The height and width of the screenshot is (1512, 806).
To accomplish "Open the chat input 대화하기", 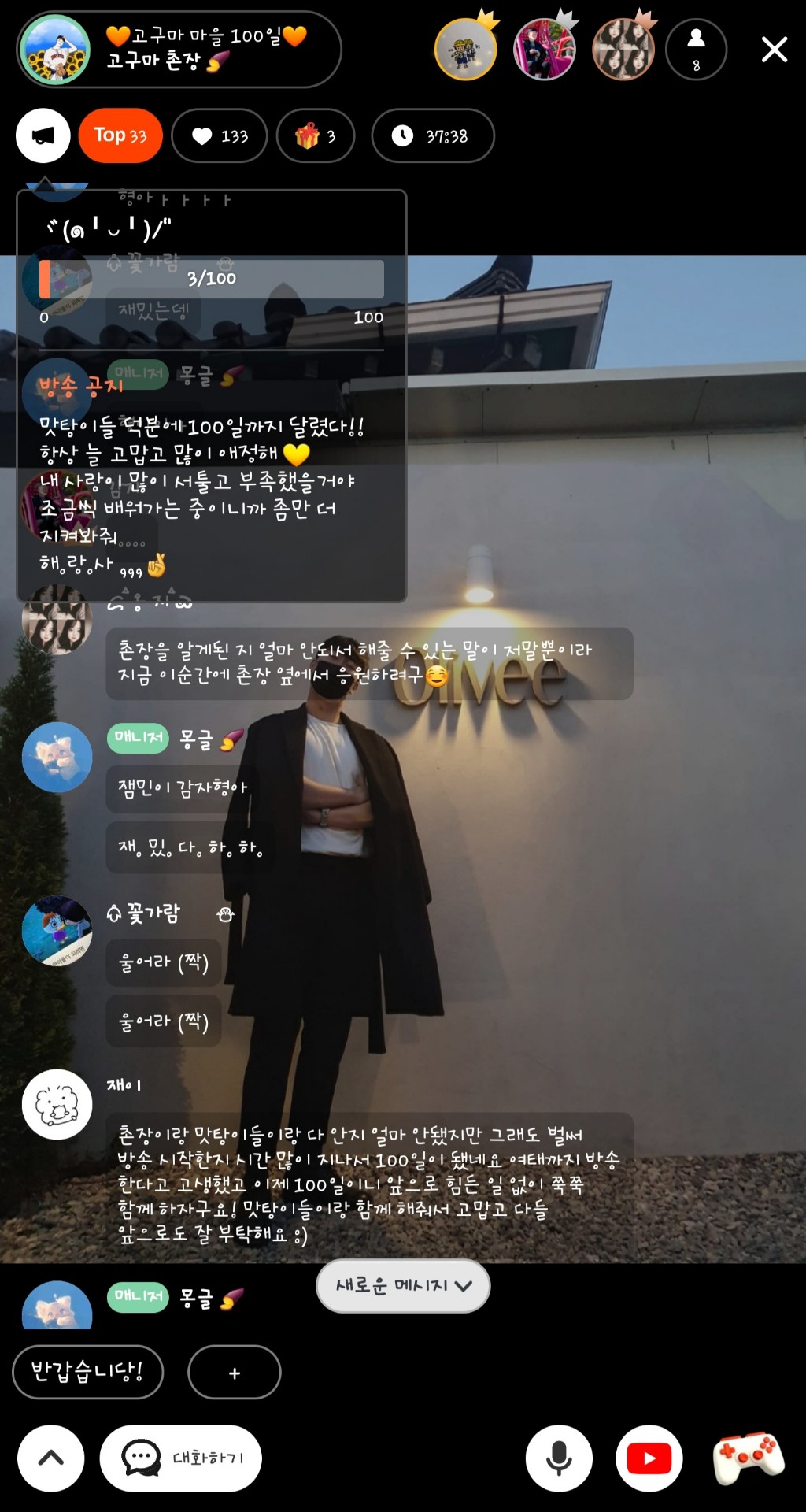I will 181,1458.
